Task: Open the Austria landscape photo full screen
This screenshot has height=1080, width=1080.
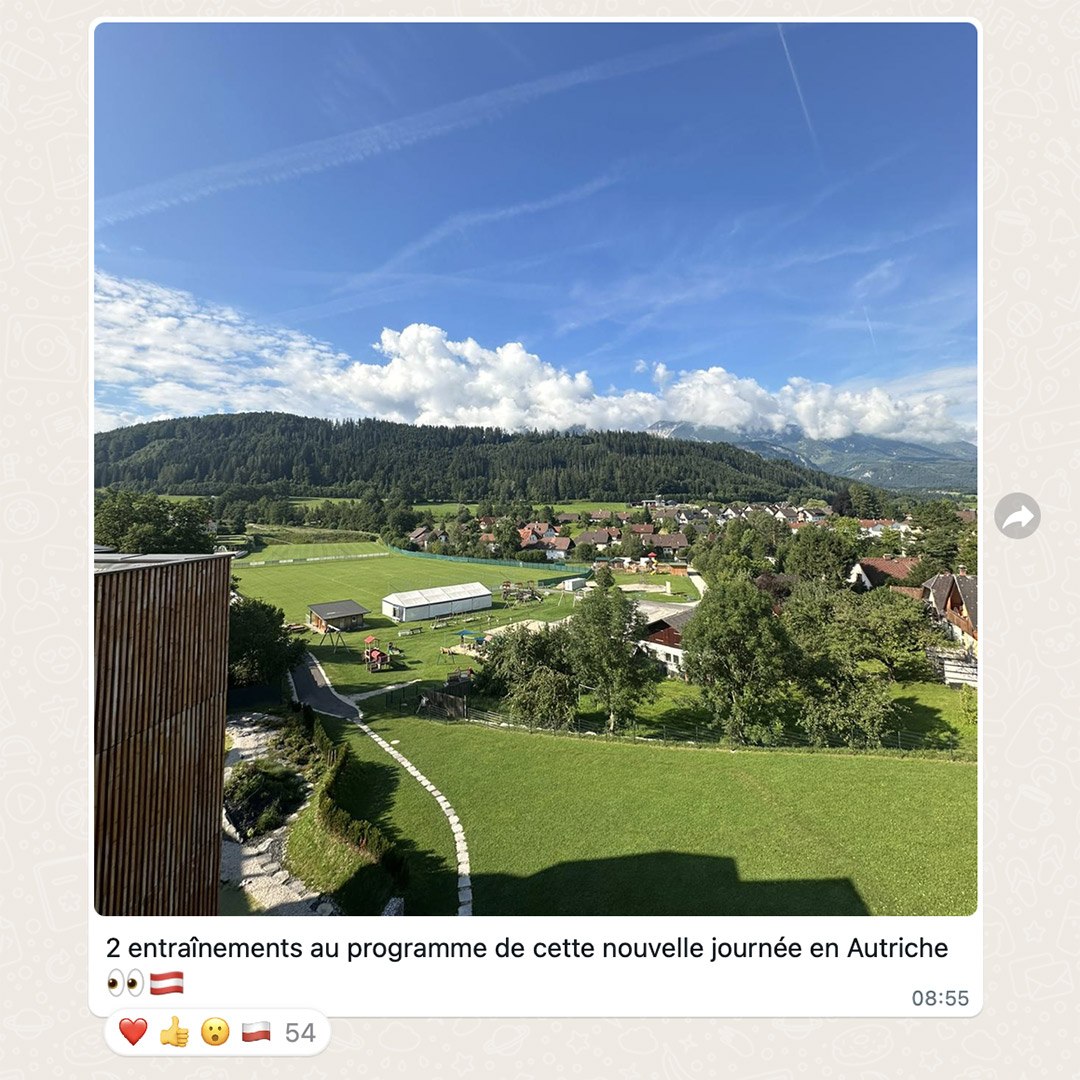Action: pos(535,468)
